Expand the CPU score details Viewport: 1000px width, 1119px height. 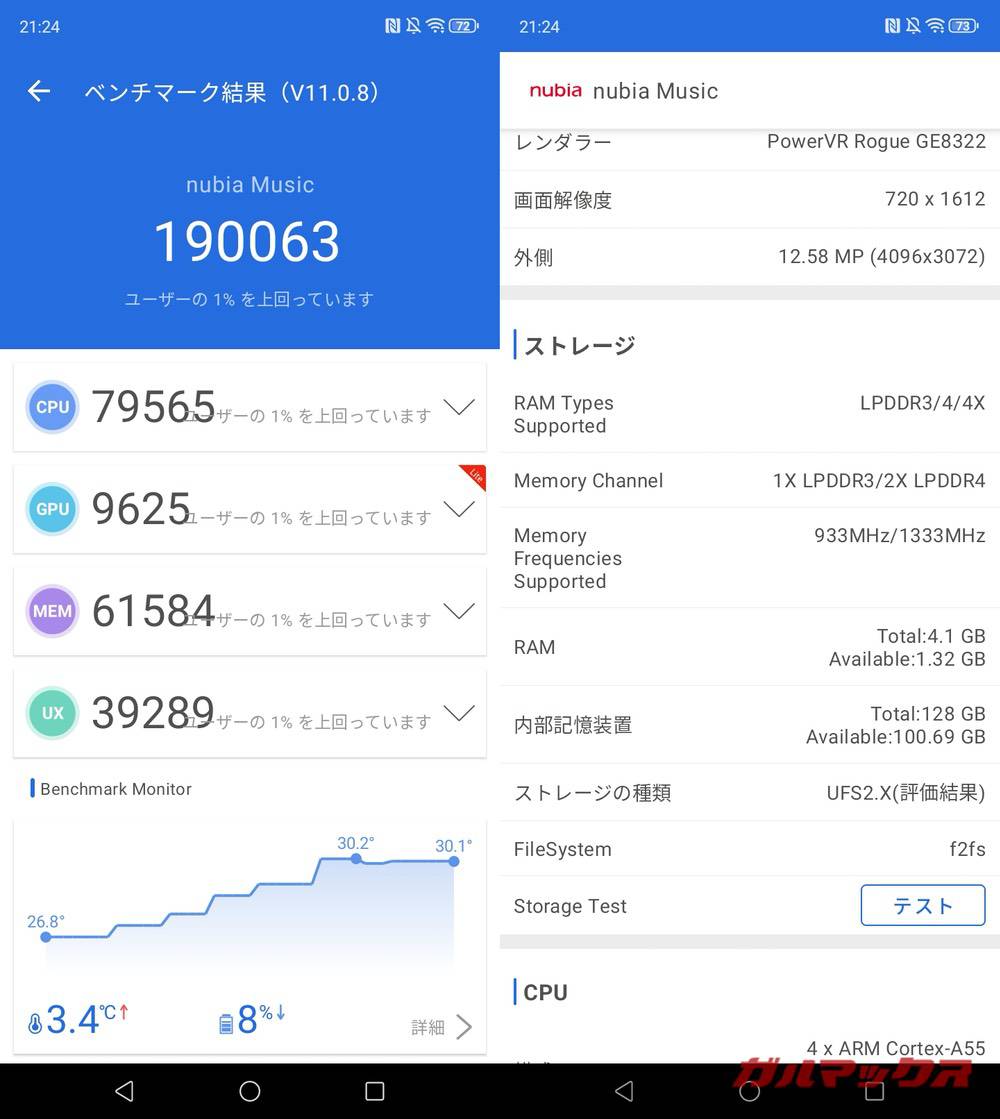[x=459, y=407]
